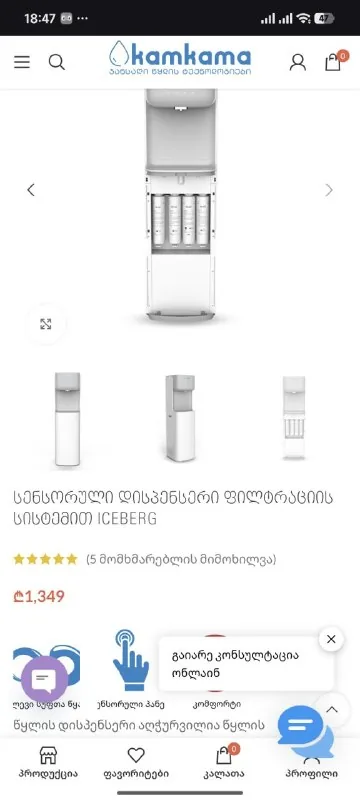360x800 pixels.
Task: Open the hamburger menu
Action: coord(22,62)
